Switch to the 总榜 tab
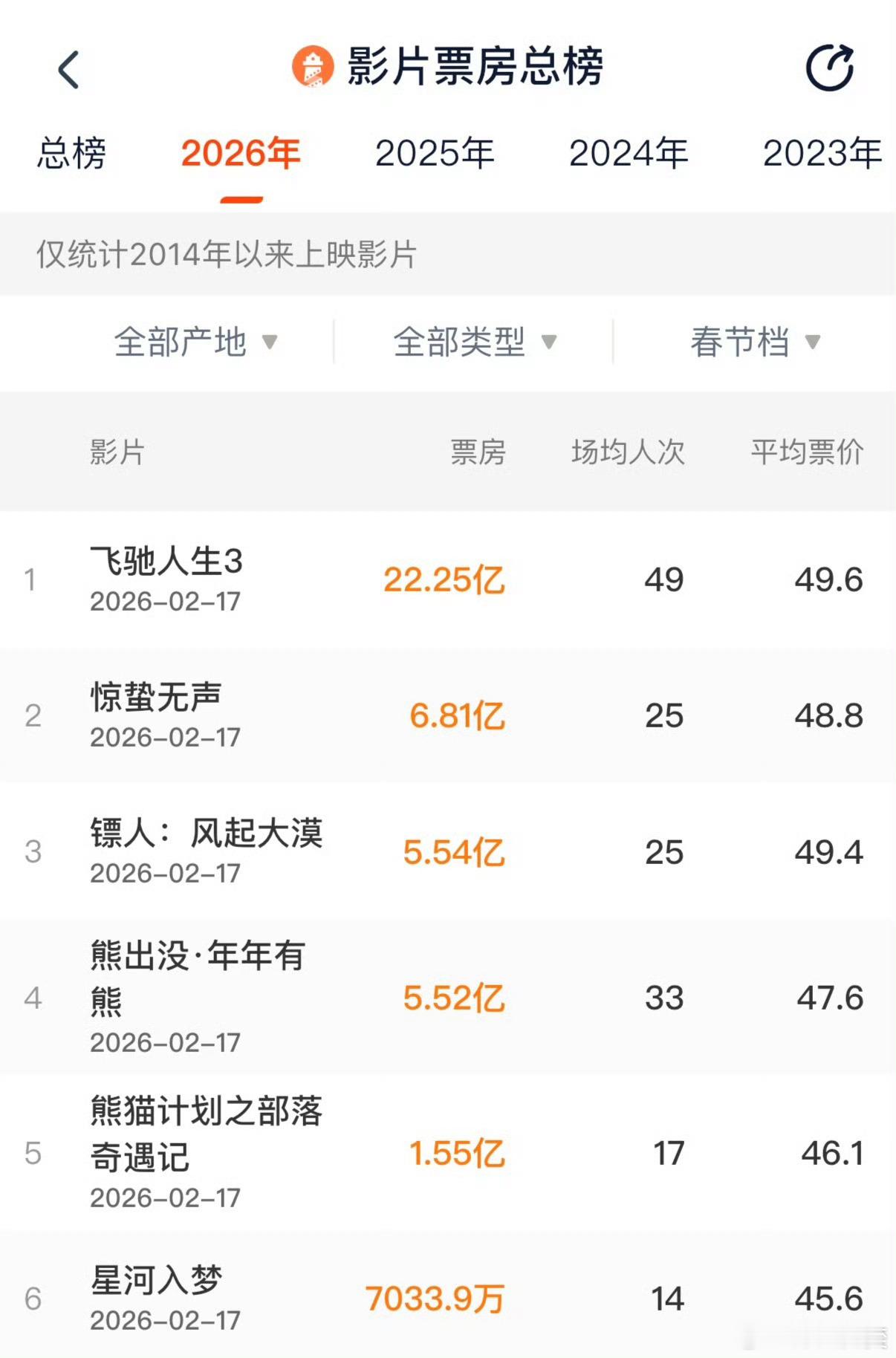This screenshot has height=1358, width=896. 71,154
